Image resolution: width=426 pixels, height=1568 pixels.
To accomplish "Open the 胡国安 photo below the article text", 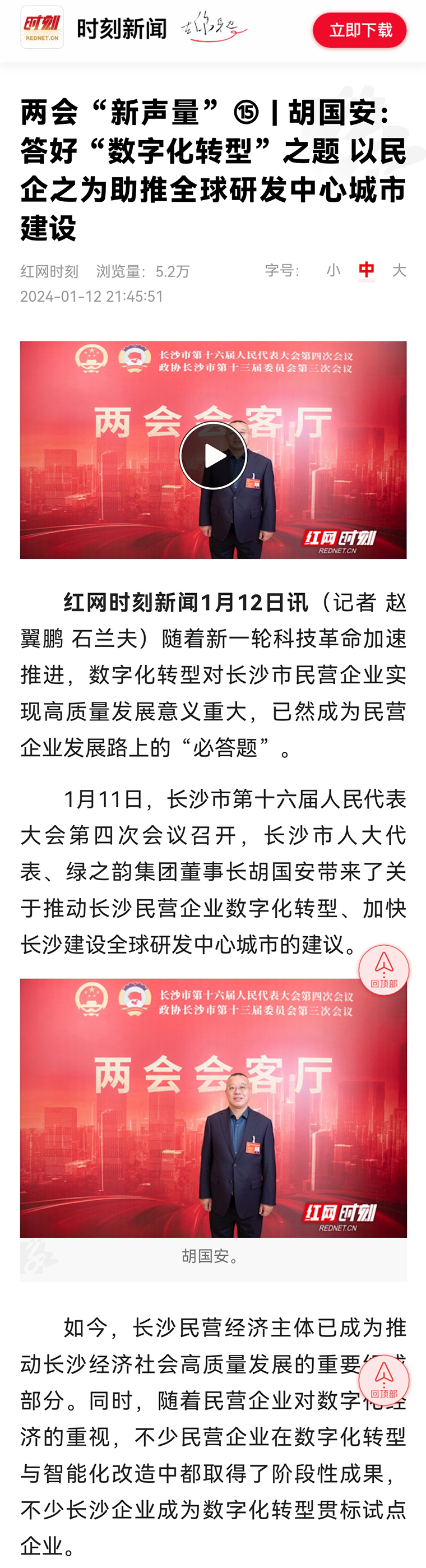I will coord(213,1108).
